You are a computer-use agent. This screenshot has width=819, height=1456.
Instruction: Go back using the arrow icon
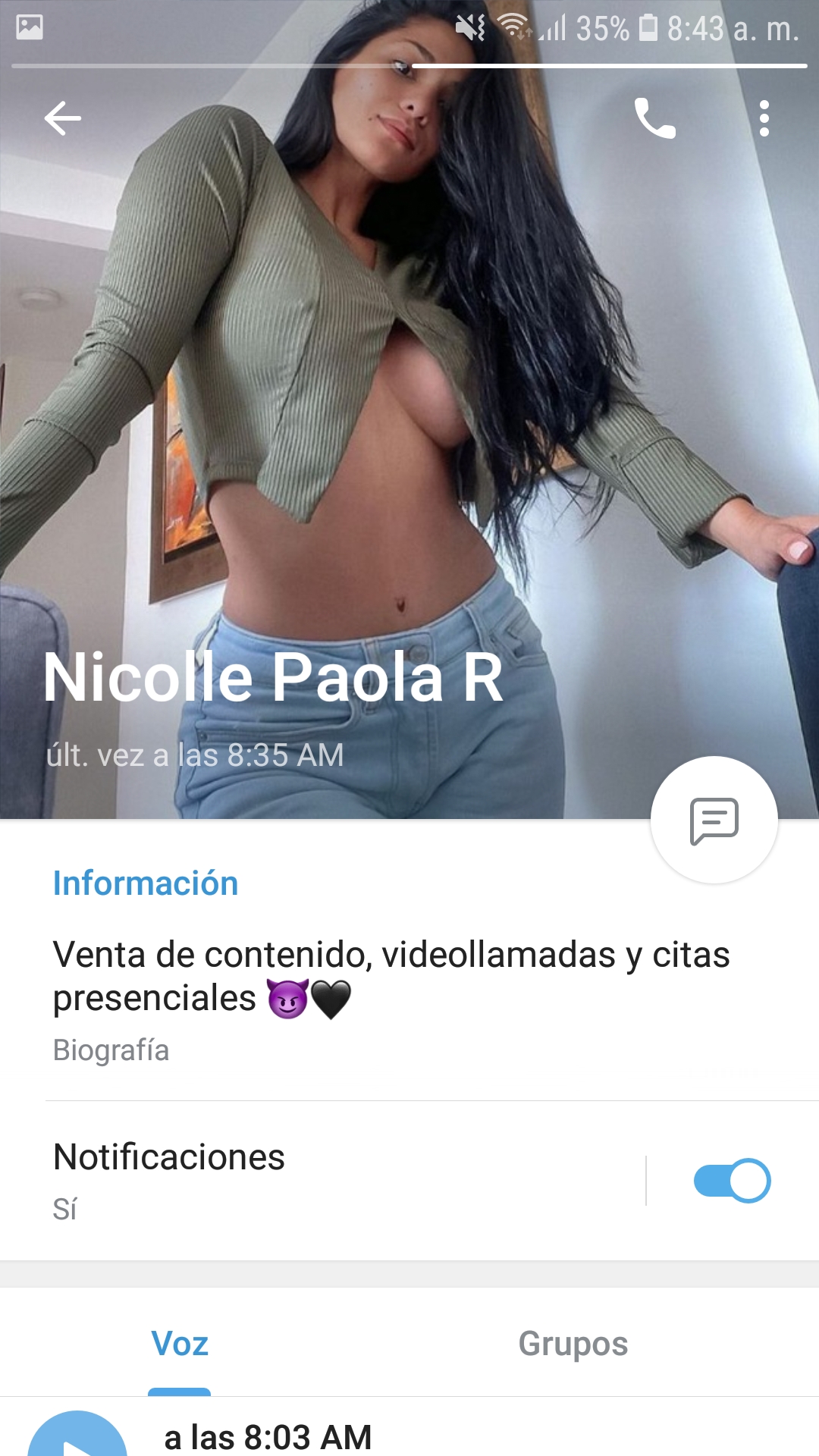[62, 118]
